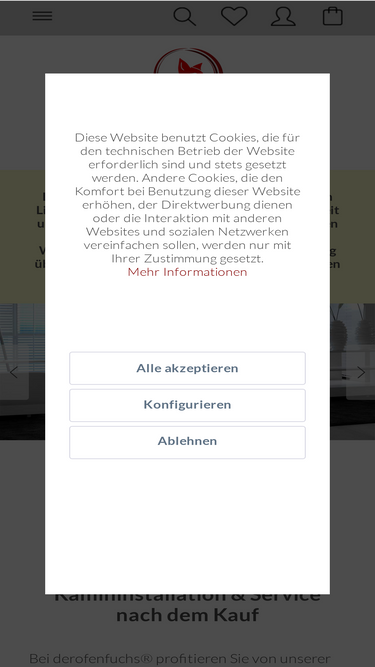Open the hamburger menu
Screen dimensions: 375x667
[43, 16]
